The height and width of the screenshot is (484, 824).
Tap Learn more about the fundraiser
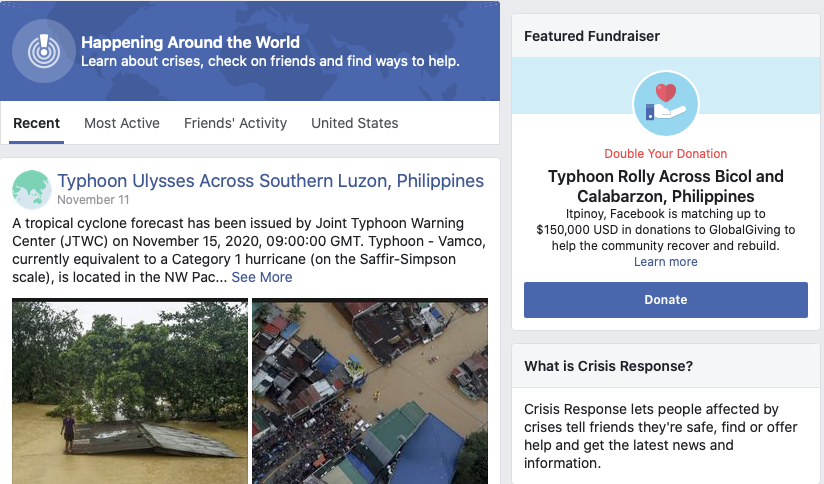(666, 262)
